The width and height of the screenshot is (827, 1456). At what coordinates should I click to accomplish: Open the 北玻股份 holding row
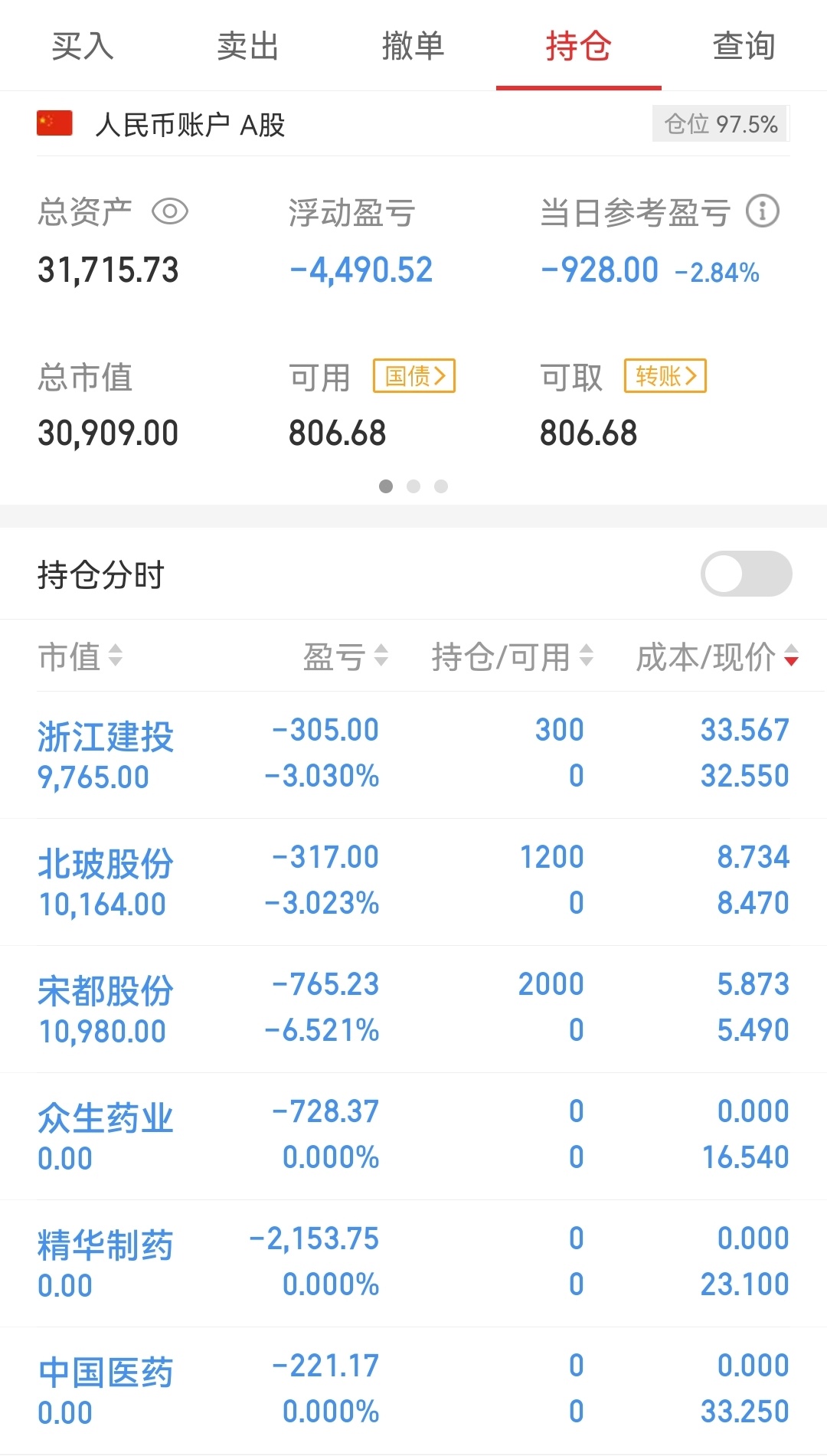click(x=413, y=882)
